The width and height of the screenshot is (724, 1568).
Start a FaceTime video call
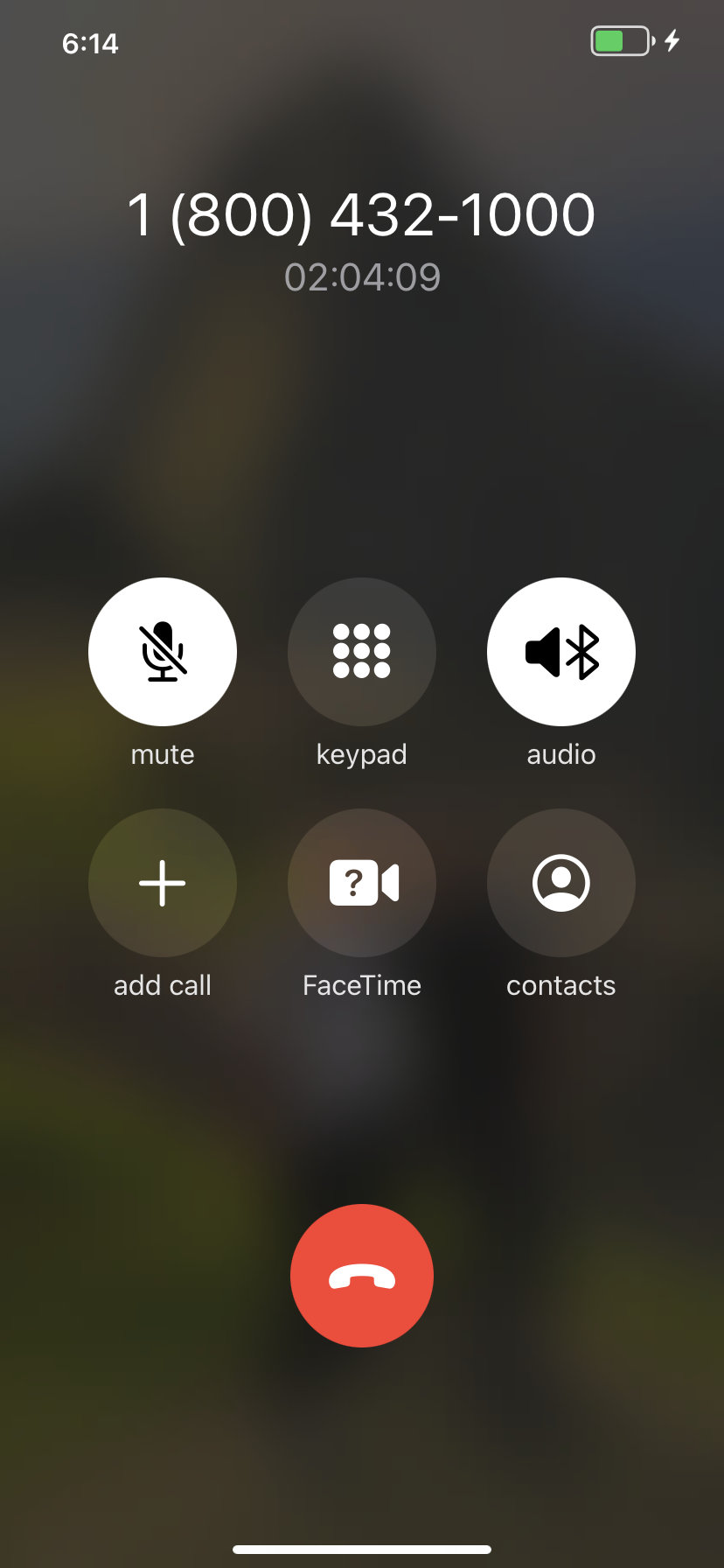(362, 883)
